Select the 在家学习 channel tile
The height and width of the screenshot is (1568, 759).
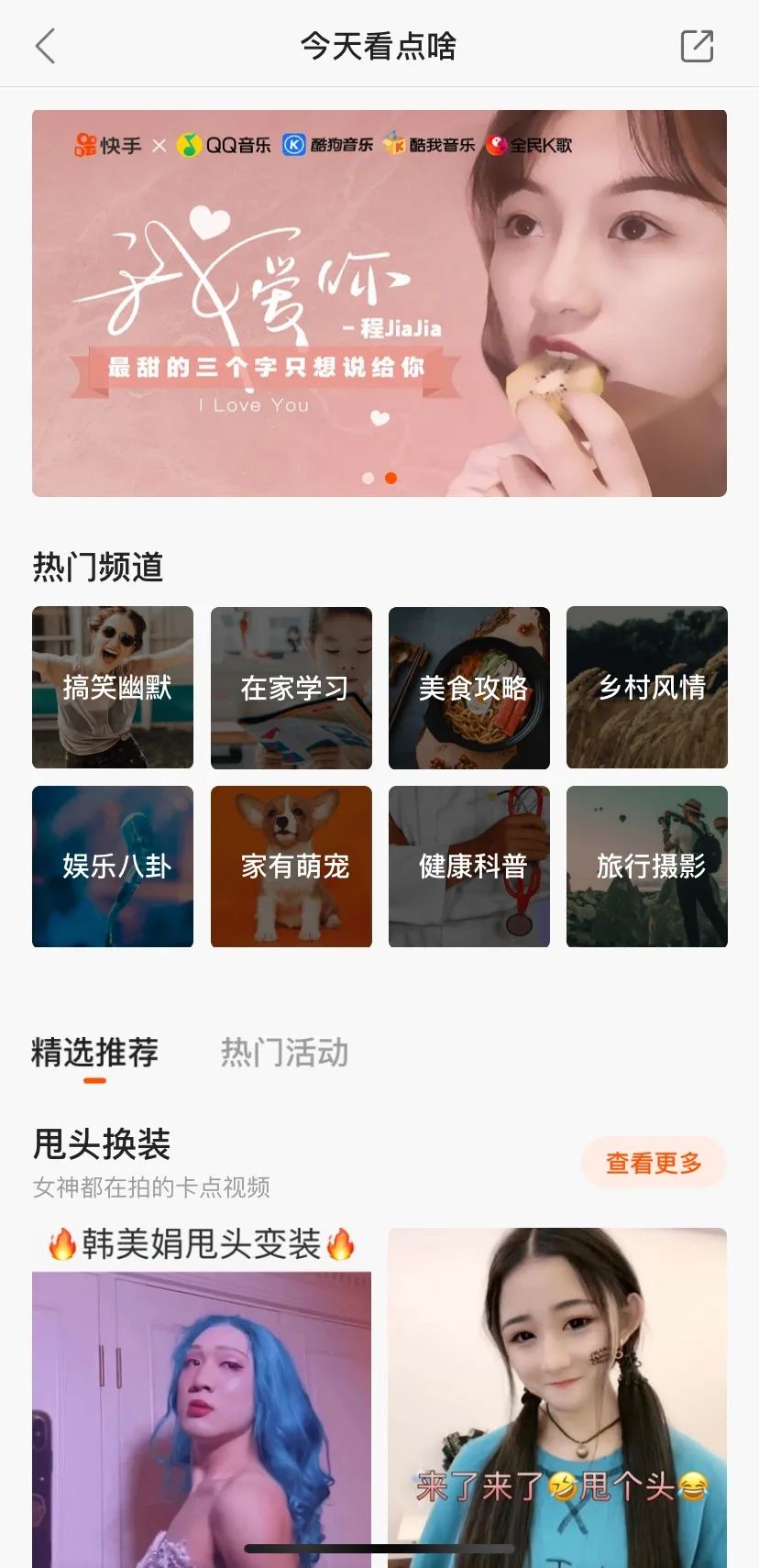[291, 687]
